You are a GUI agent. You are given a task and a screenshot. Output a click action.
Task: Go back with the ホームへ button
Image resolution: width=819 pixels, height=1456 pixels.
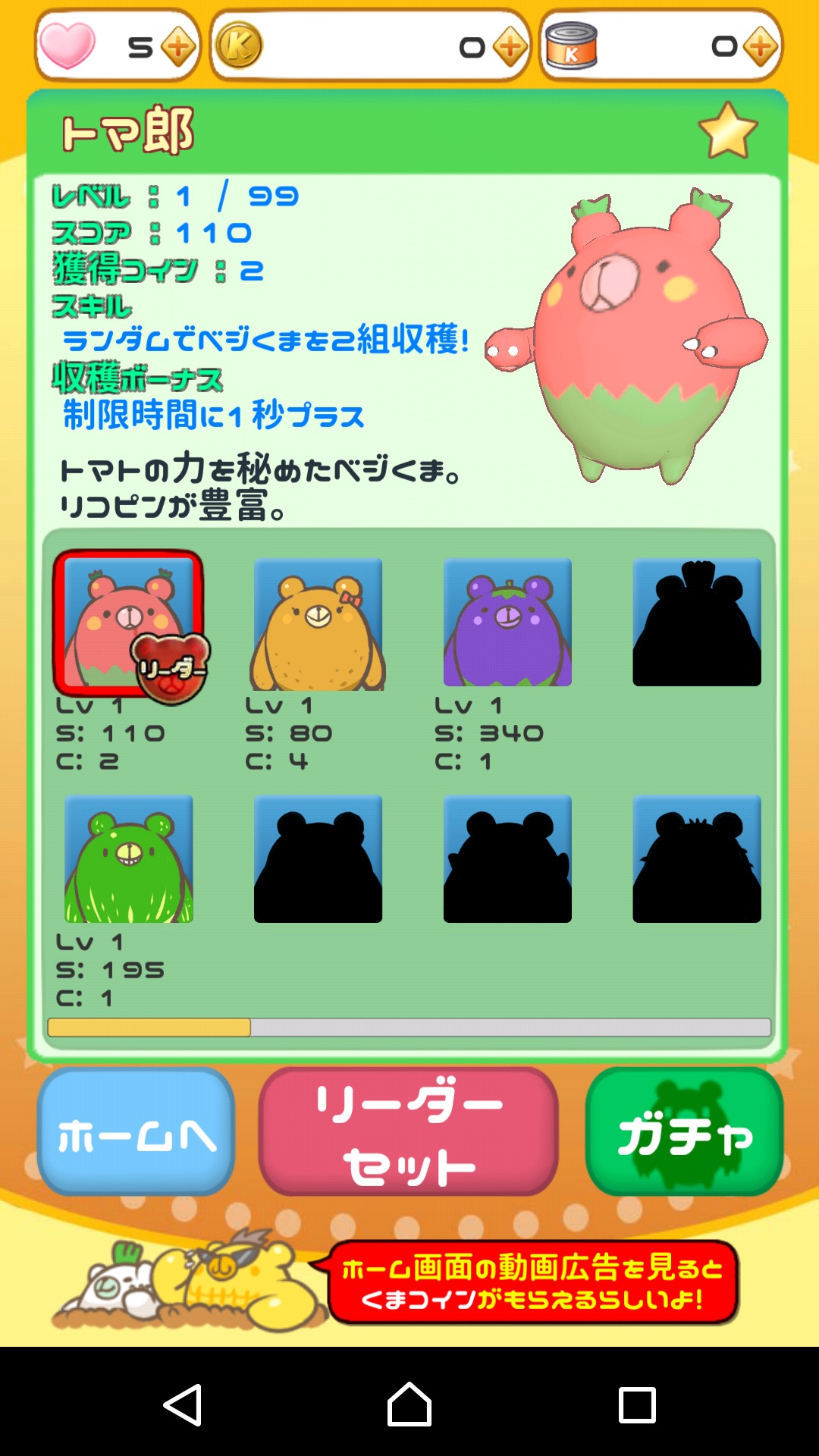point(136,1132)
